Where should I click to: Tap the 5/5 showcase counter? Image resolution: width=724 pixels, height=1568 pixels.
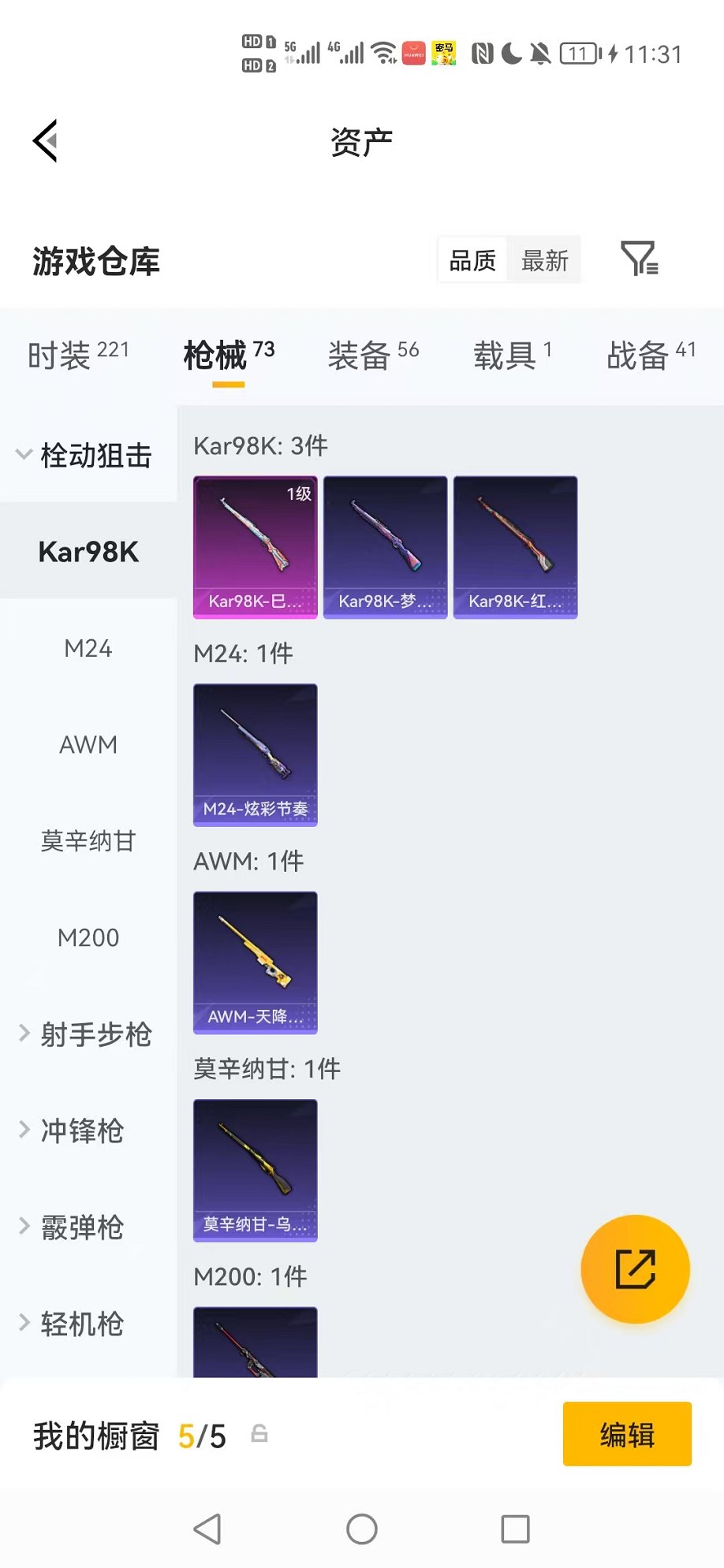202,1436
